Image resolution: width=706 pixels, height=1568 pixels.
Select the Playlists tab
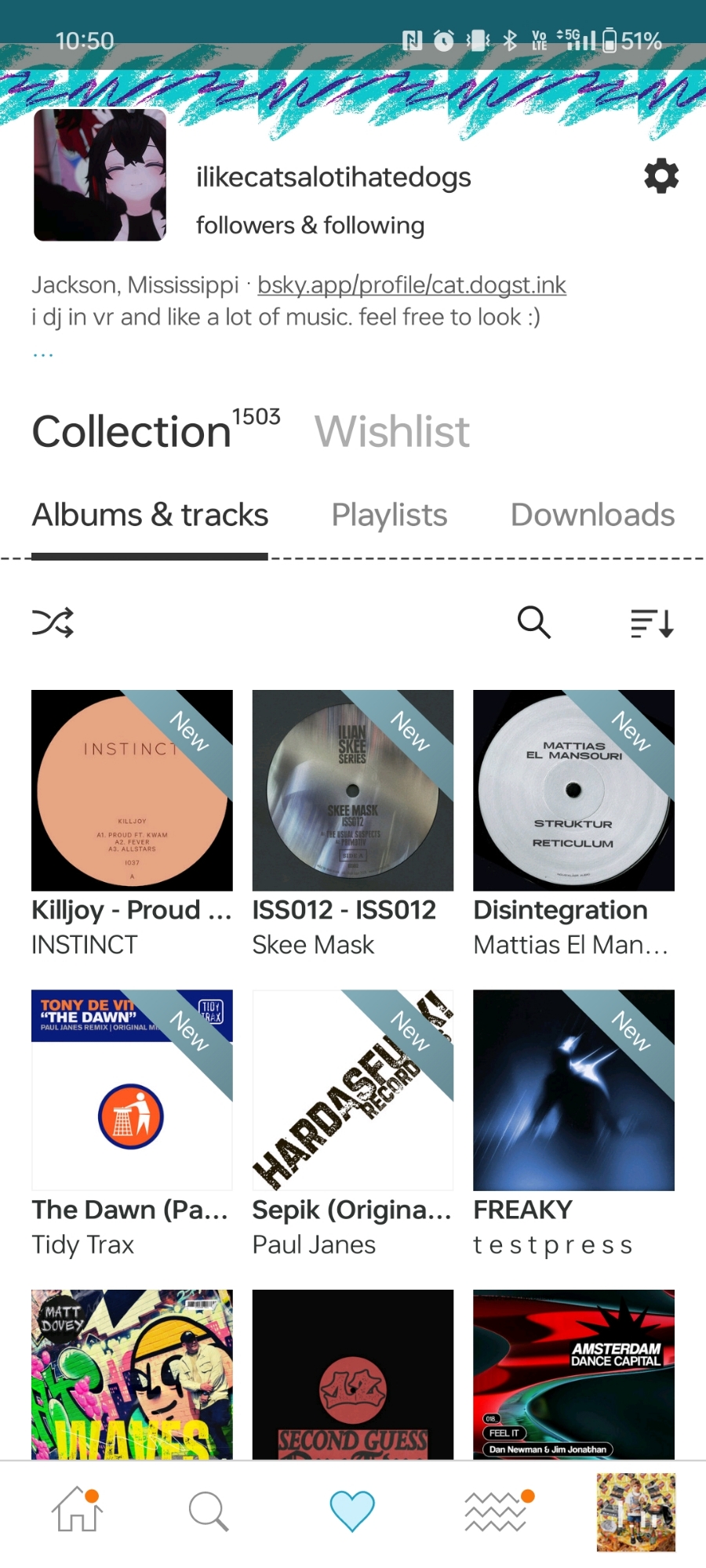pos(389,515)
